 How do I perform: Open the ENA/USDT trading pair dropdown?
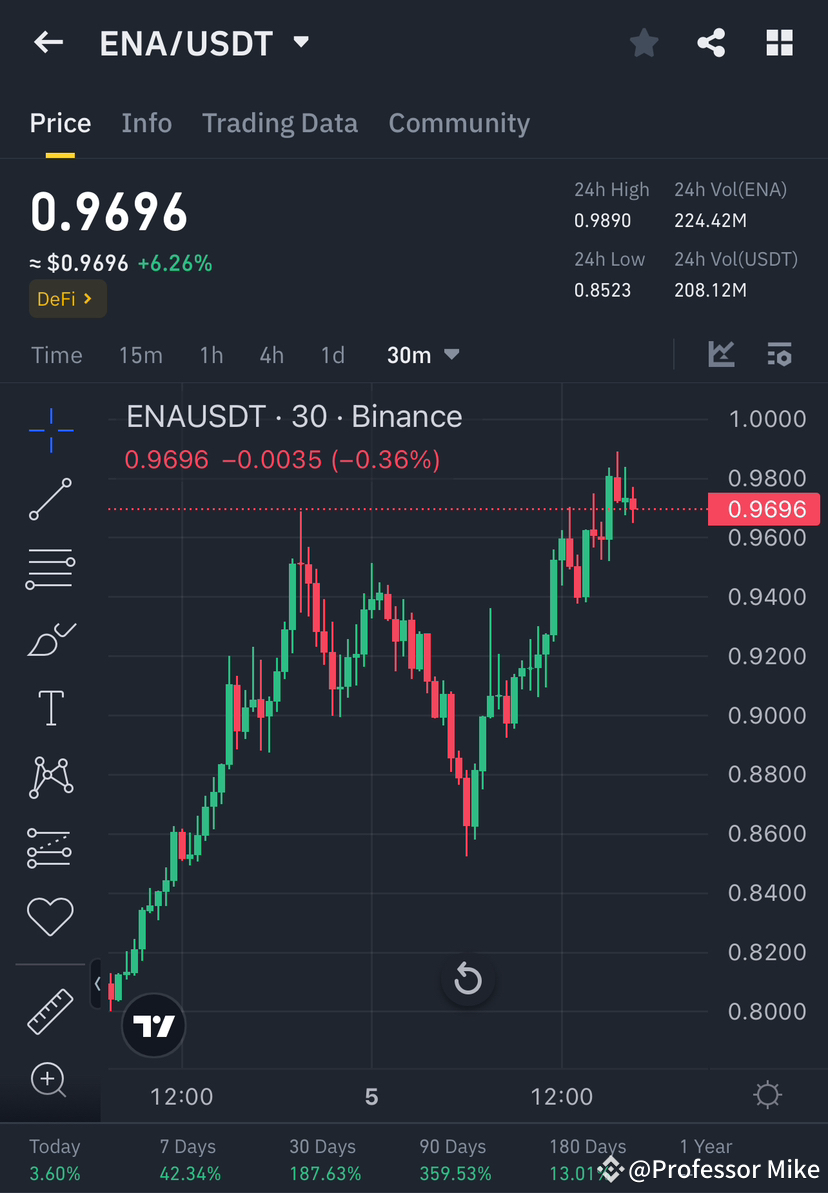pyautogui.click(x=300, y=42)
